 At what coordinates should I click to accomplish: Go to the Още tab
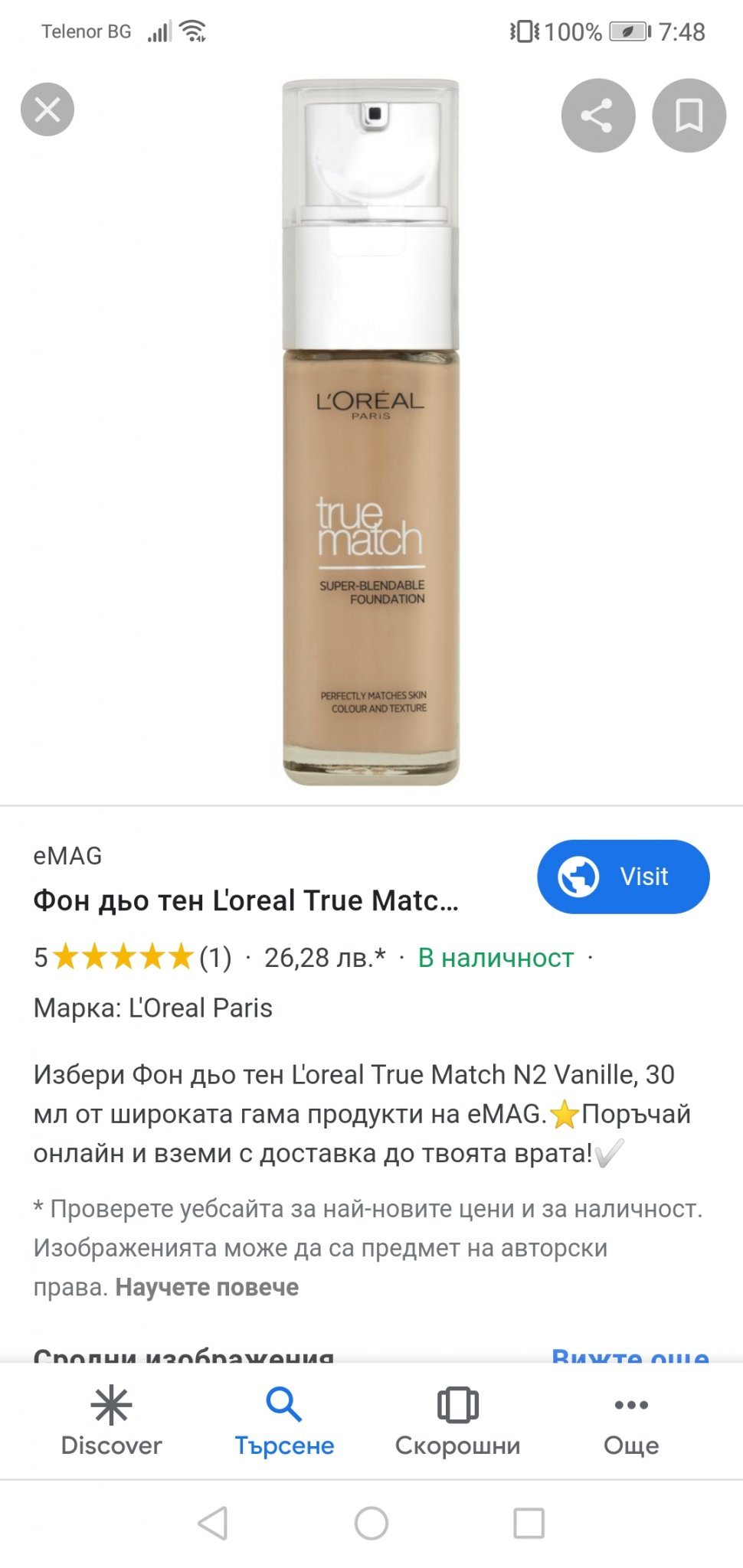click(x=631, y=1421)
